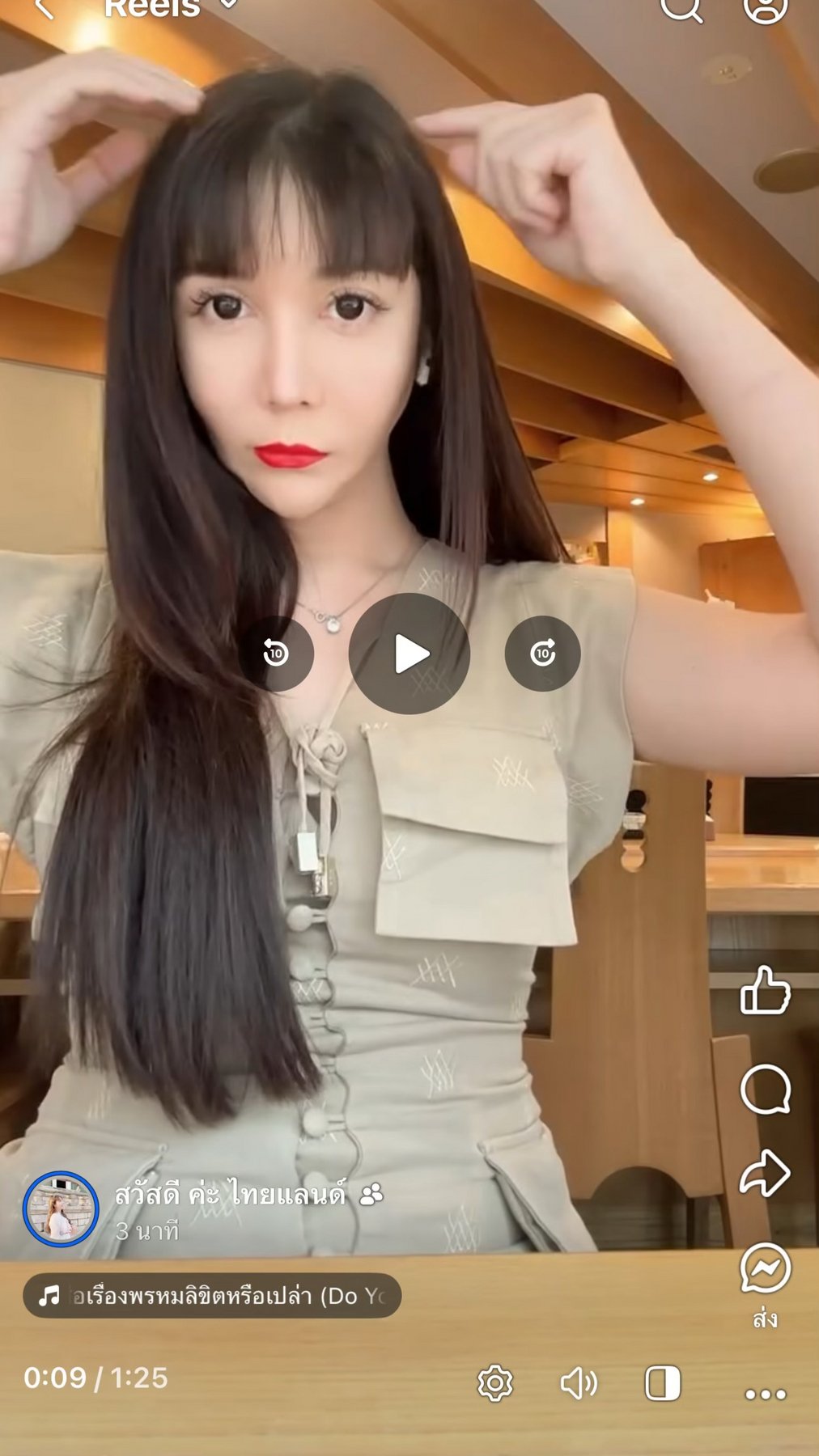This screenshot has width=819, height=1456.
Task: Rewind the video 10 seconds
Action: [276, 654]
